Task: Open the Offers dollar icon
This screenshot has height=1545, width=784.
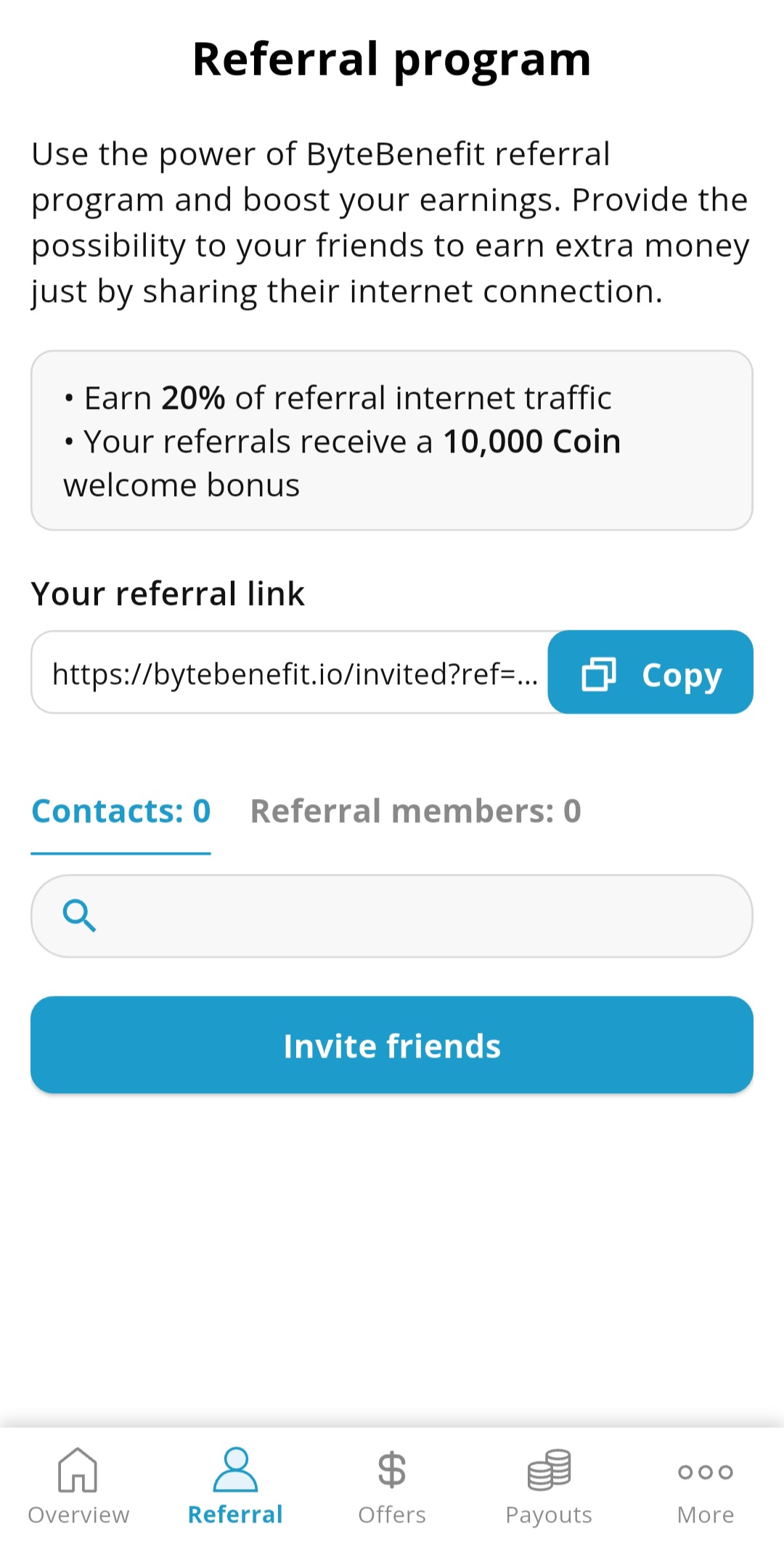Action: point(391,1470)
